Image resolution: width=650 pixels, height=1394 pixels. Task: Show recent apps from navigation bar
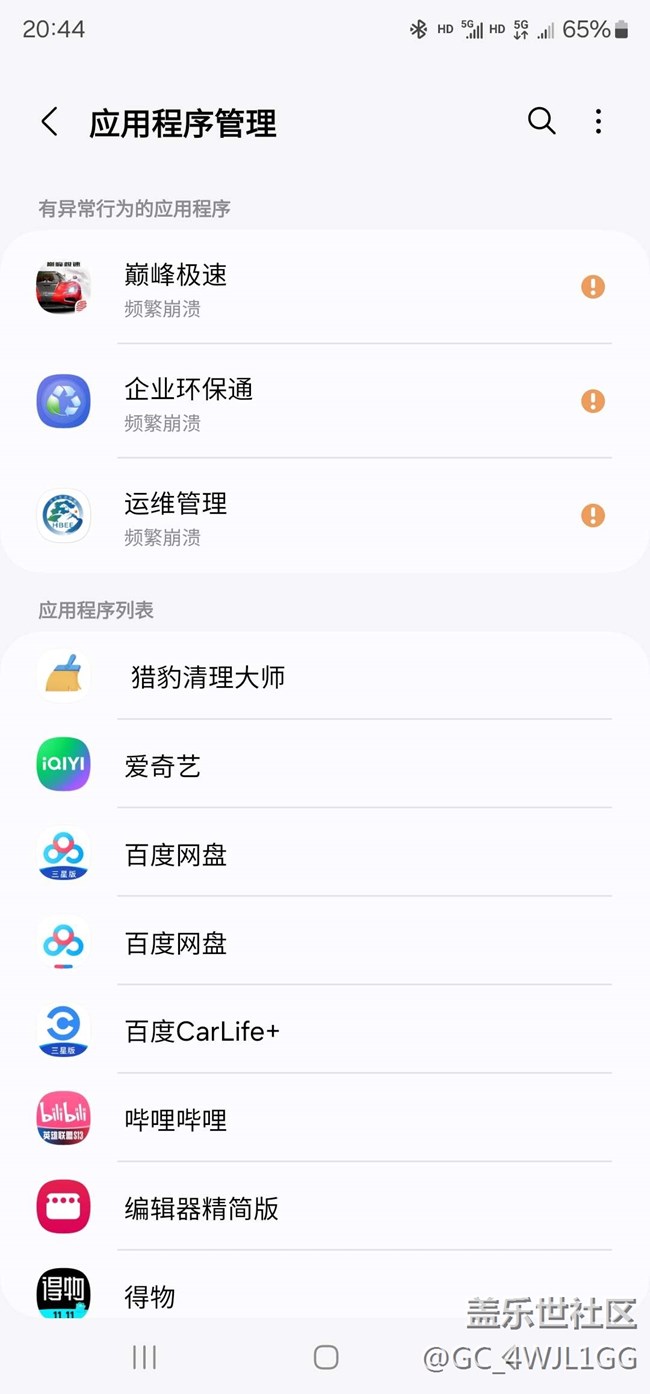point(145,1357)
